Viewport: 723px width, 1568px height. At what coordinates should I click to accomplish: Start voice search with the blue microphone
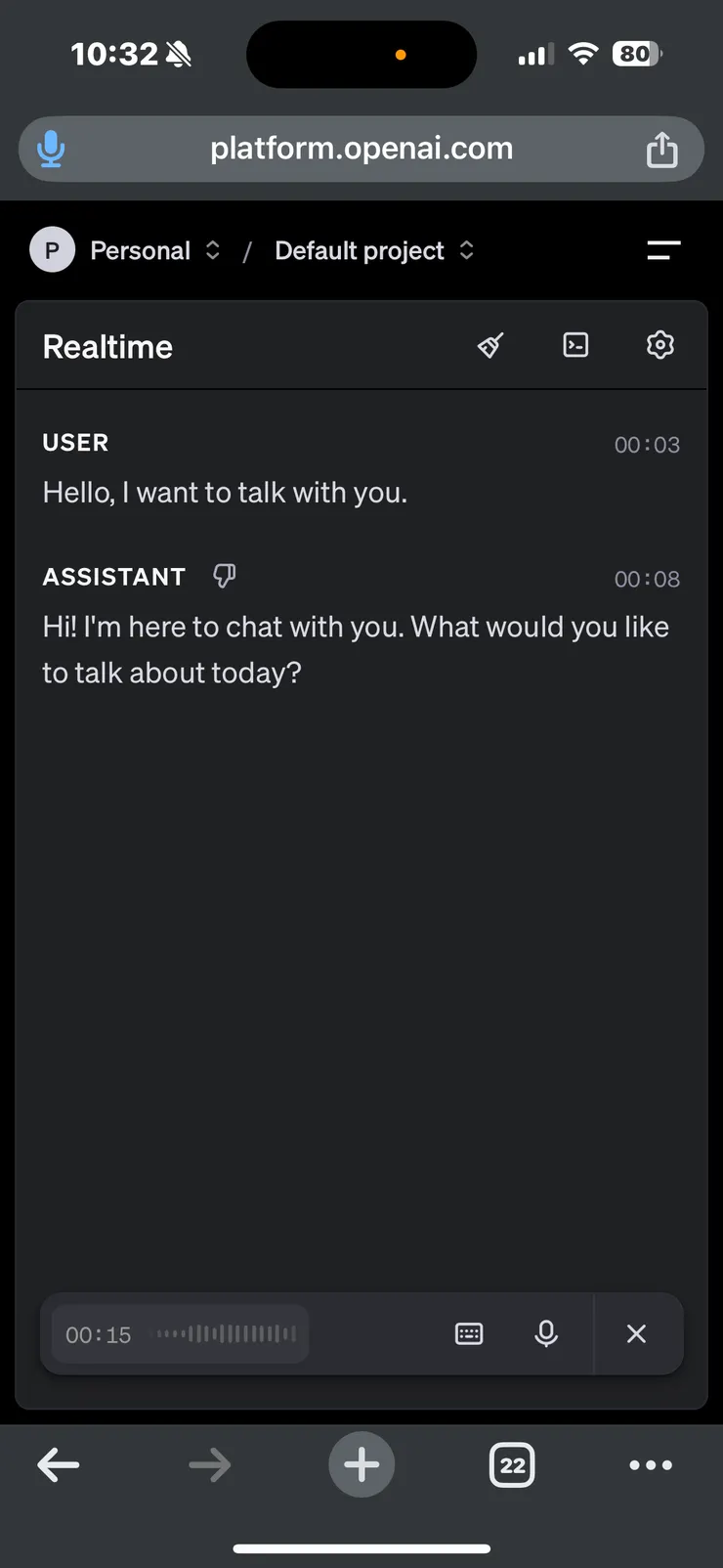pos(51,150)
